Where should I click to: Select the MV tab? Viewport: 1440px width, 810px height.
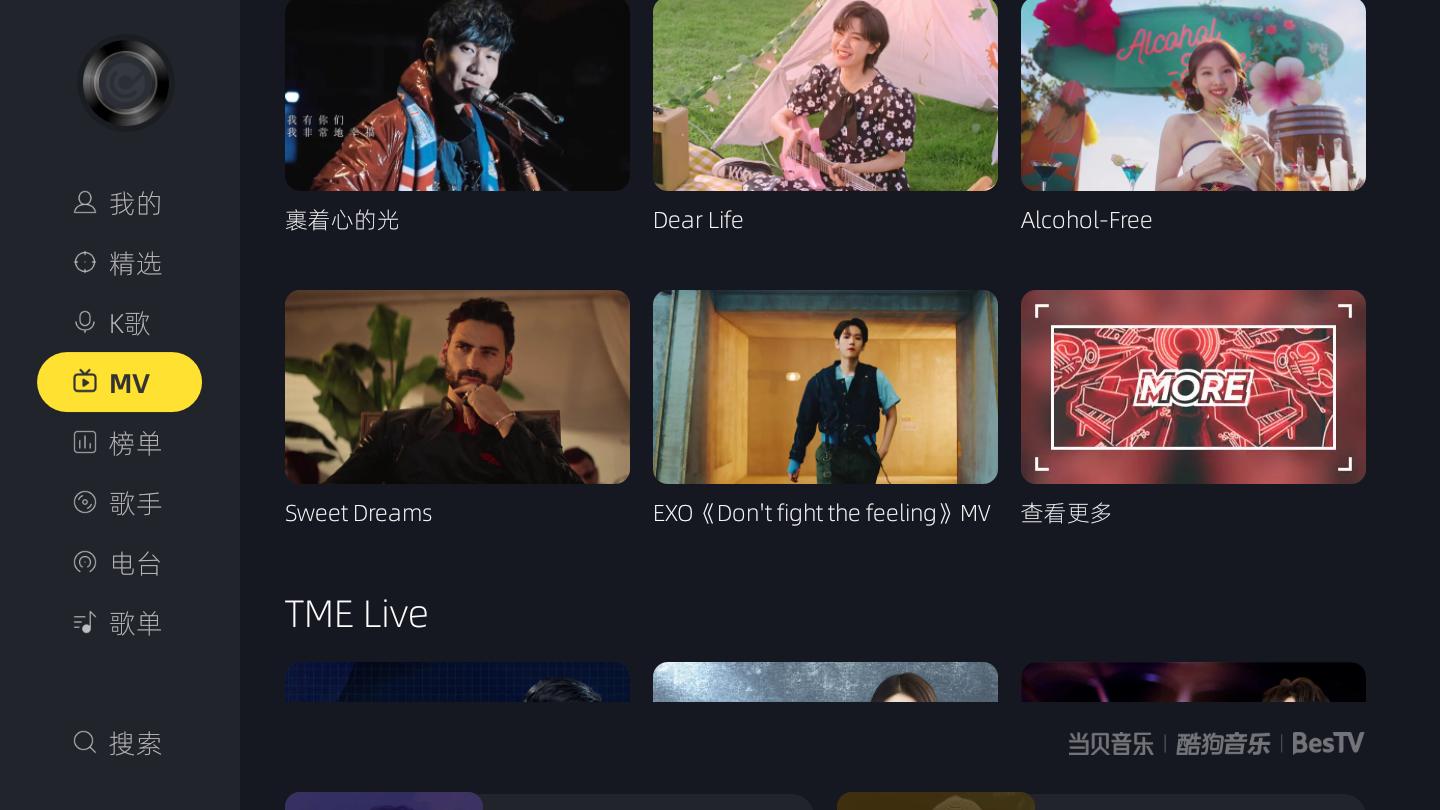click(x=119, y=382)
